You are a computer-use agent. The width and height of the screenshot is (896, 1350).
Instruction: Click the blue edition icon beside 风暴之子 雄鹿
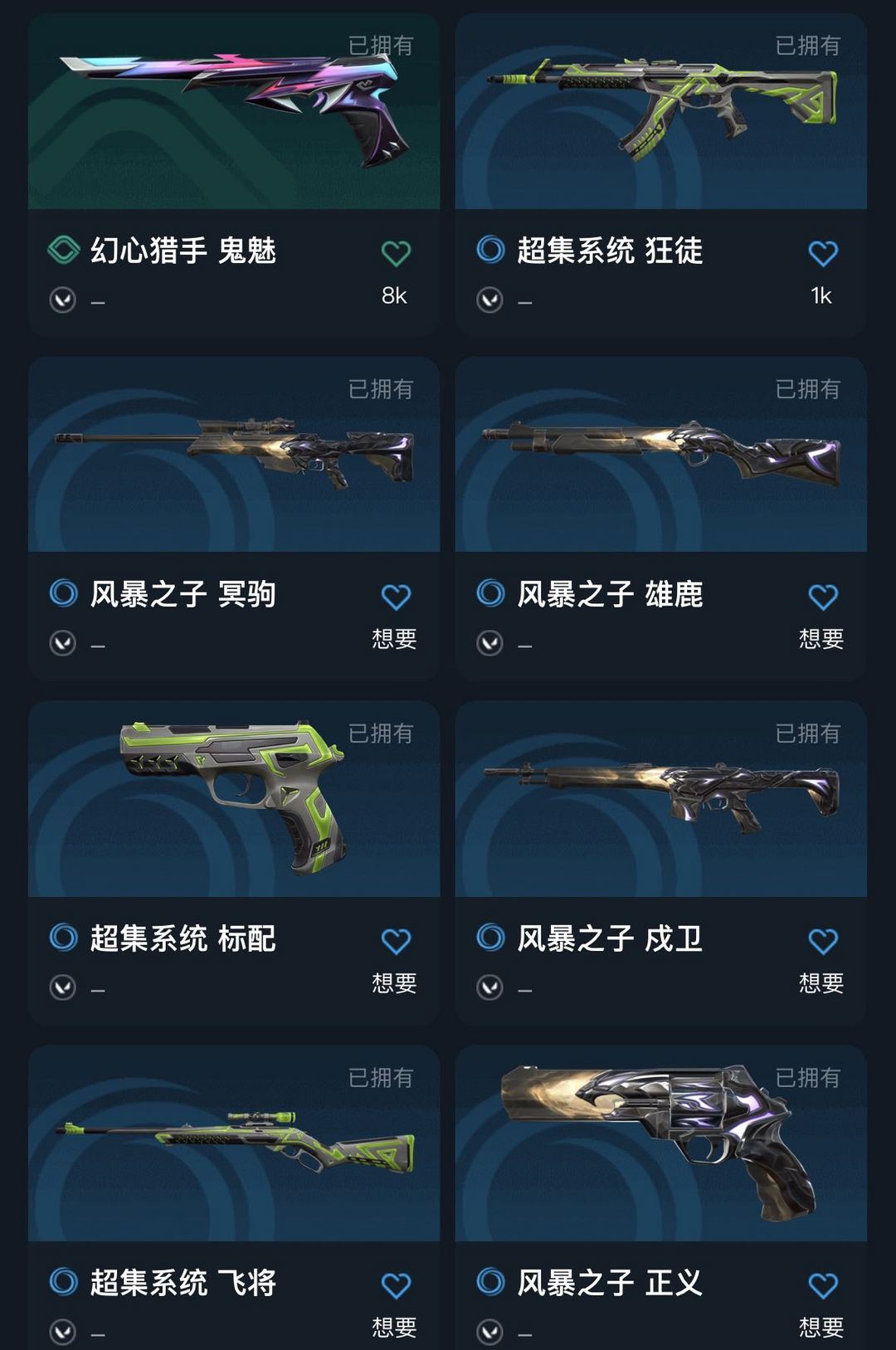490,594
